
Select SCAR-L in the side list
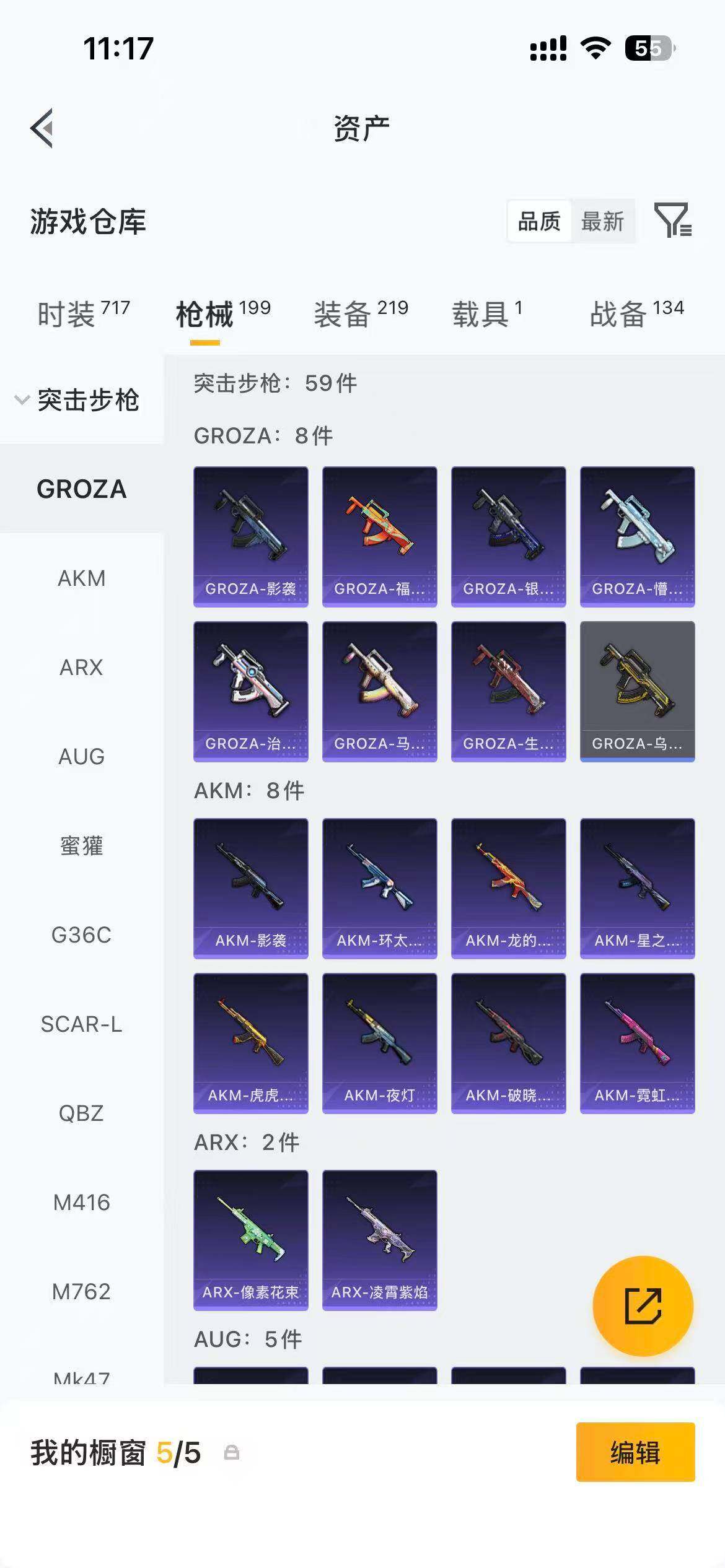click(x=81, y=1024)
